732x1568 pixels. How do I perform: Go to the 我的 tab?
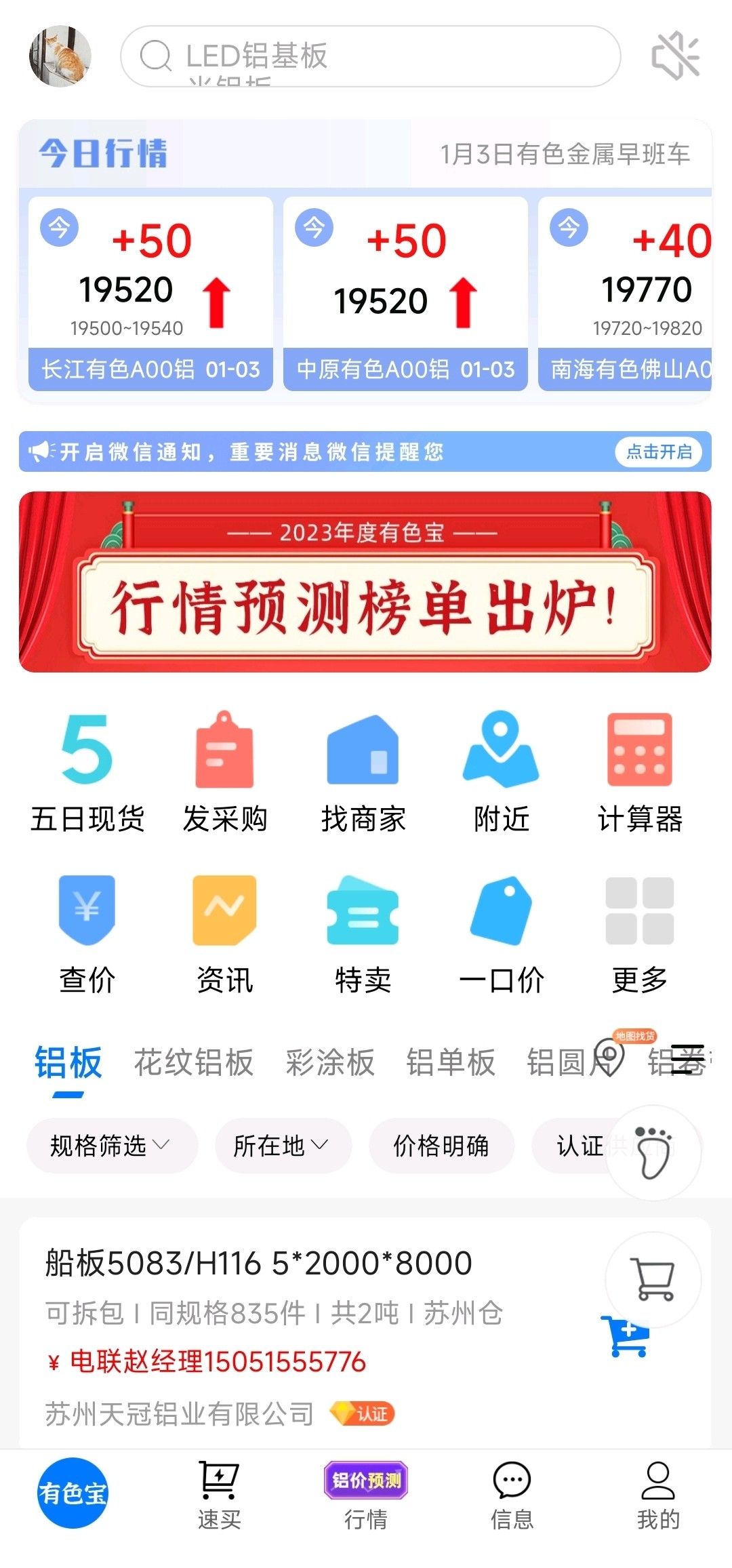(658, 1495)
